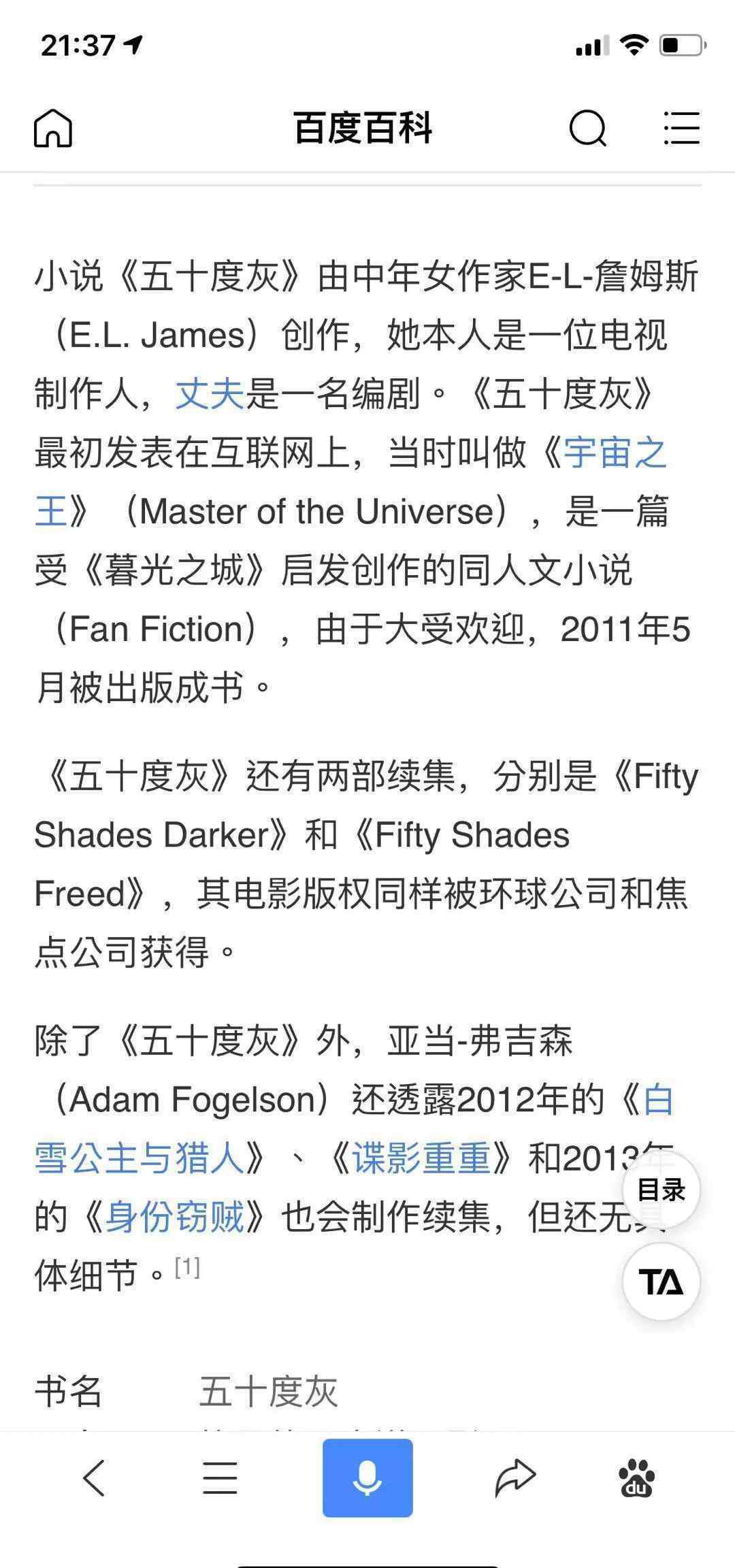Start voice search with the microphone button

pos(367,1478)
